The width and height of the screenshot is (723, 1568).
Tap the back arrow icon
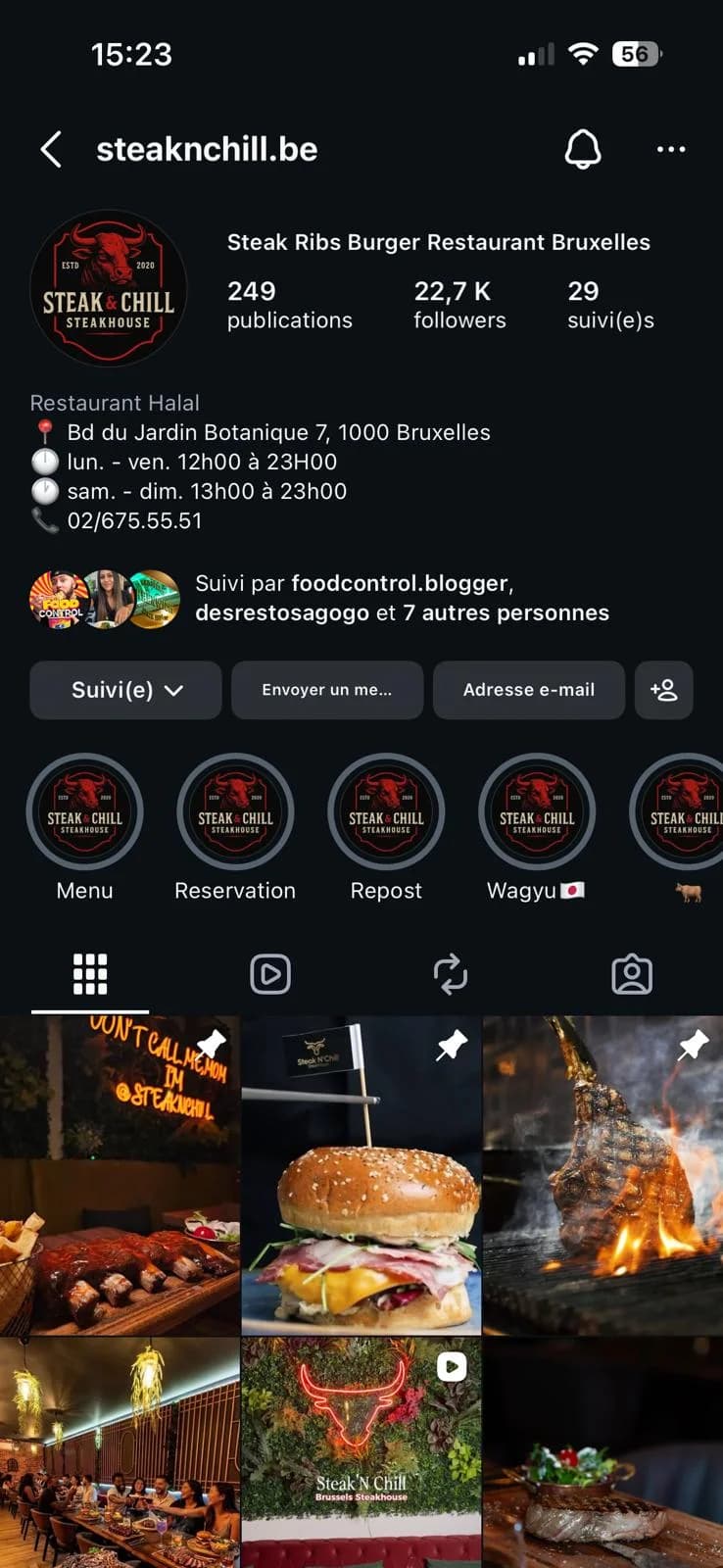50,149
